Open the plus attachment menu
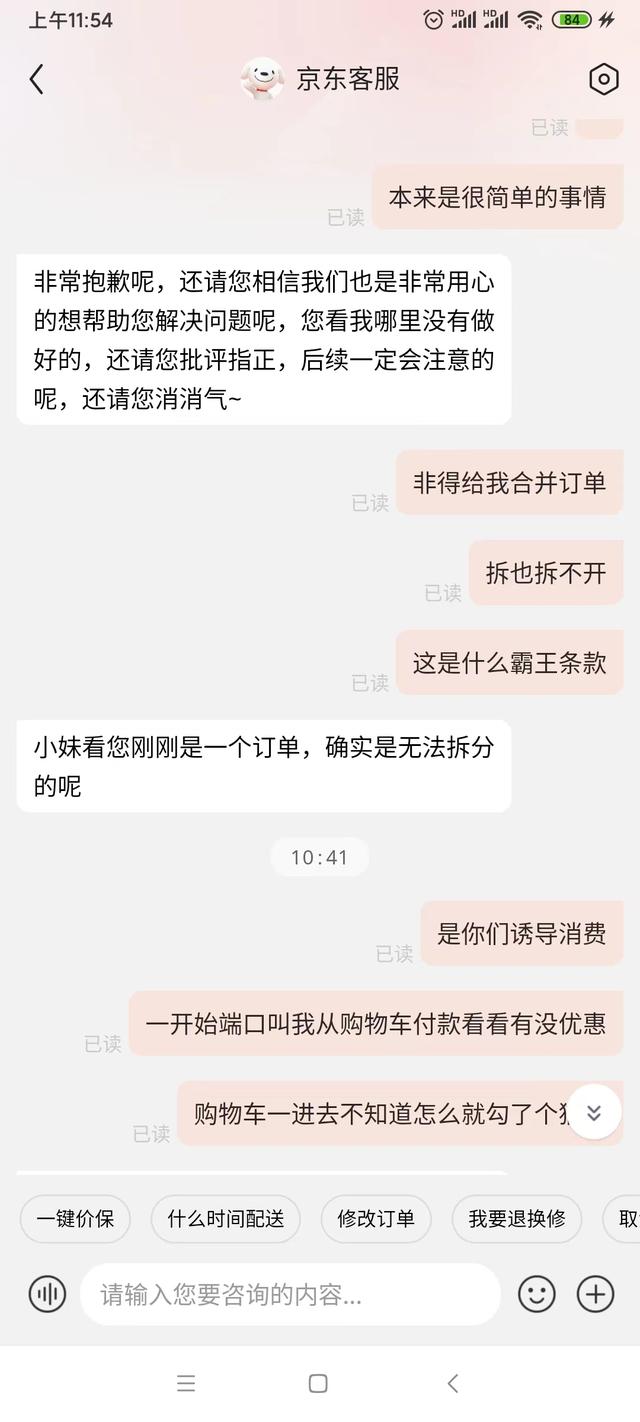Image resolution: width=640 pixels, height=1422 pixels. click(x=595, y=1294)
